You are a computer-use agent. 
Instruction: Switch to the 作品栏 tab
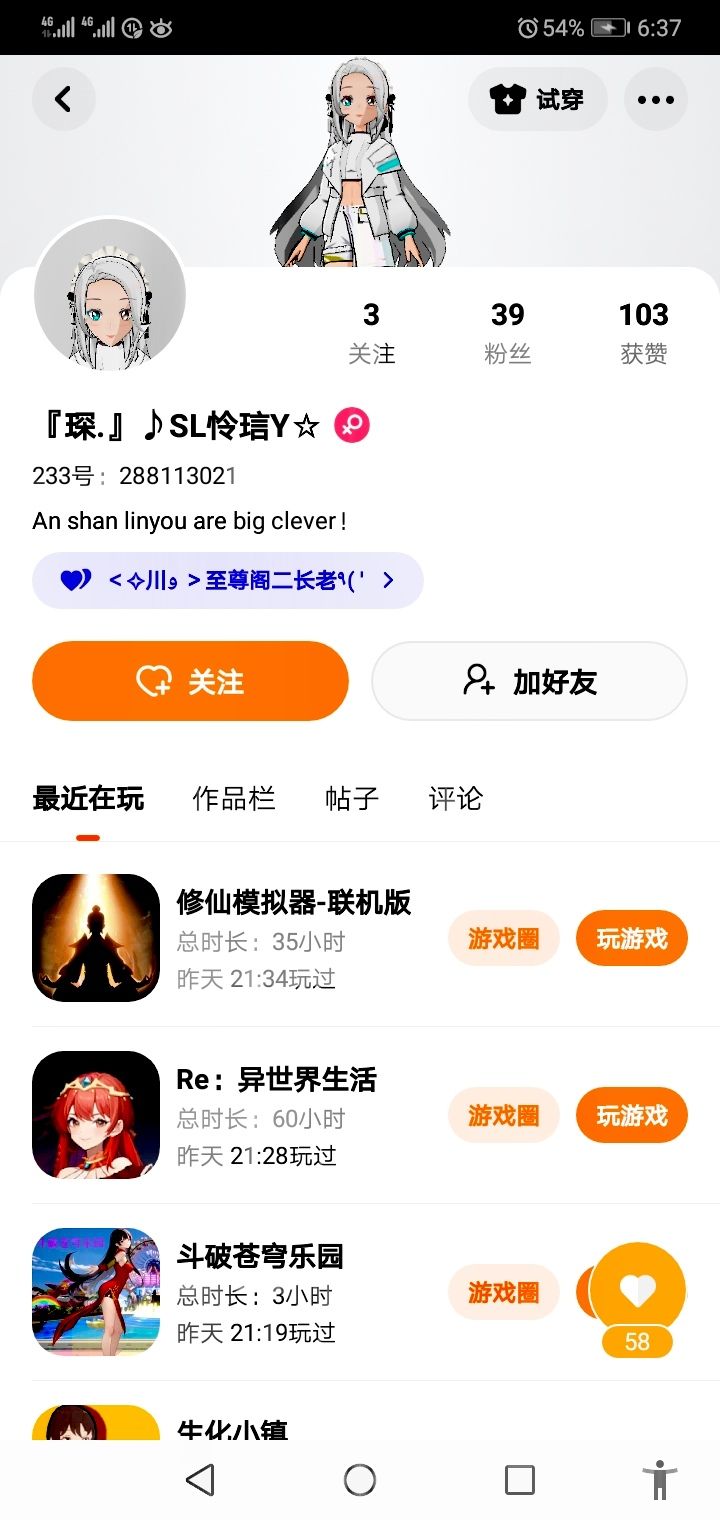point(233,798)
